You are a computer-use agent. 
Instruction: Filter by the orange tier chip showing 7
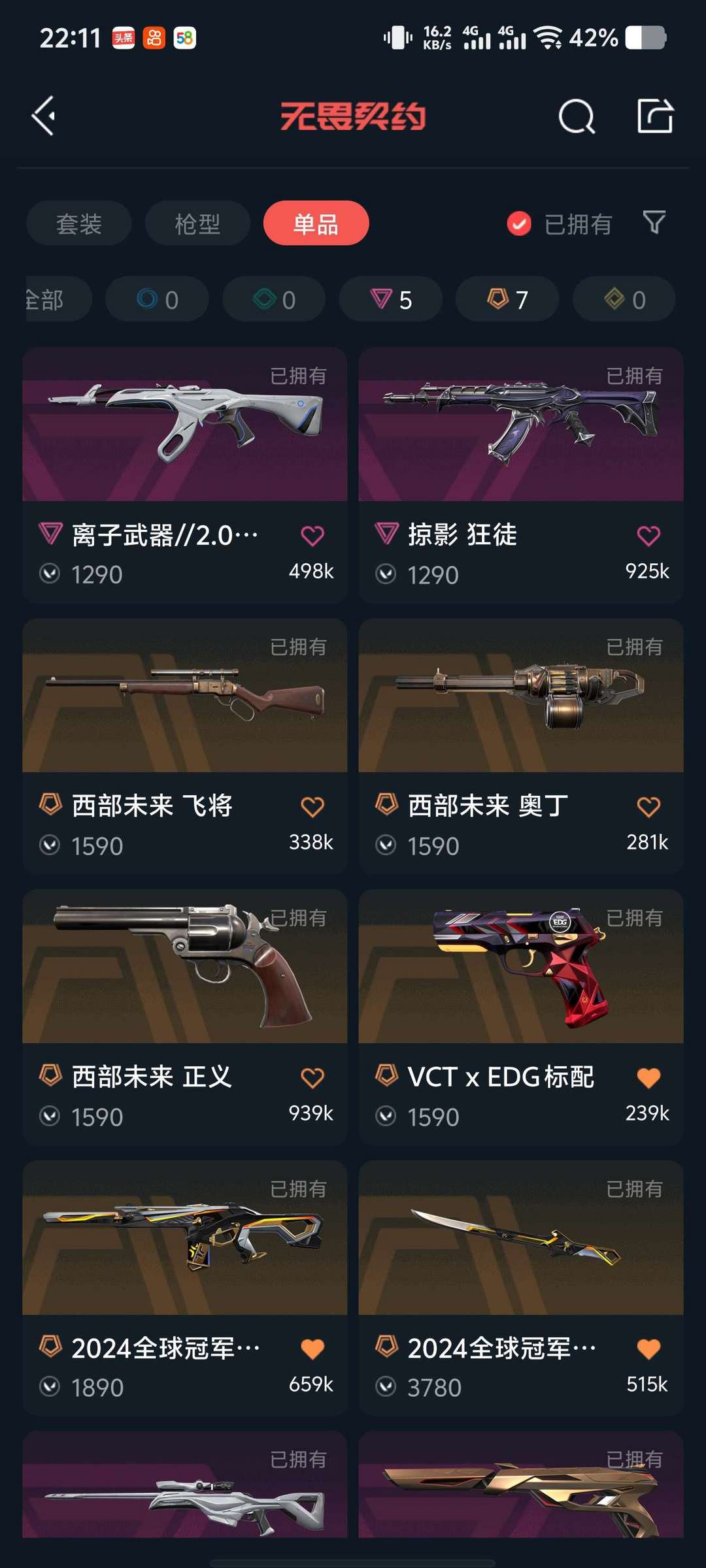(x=507, y=299)
